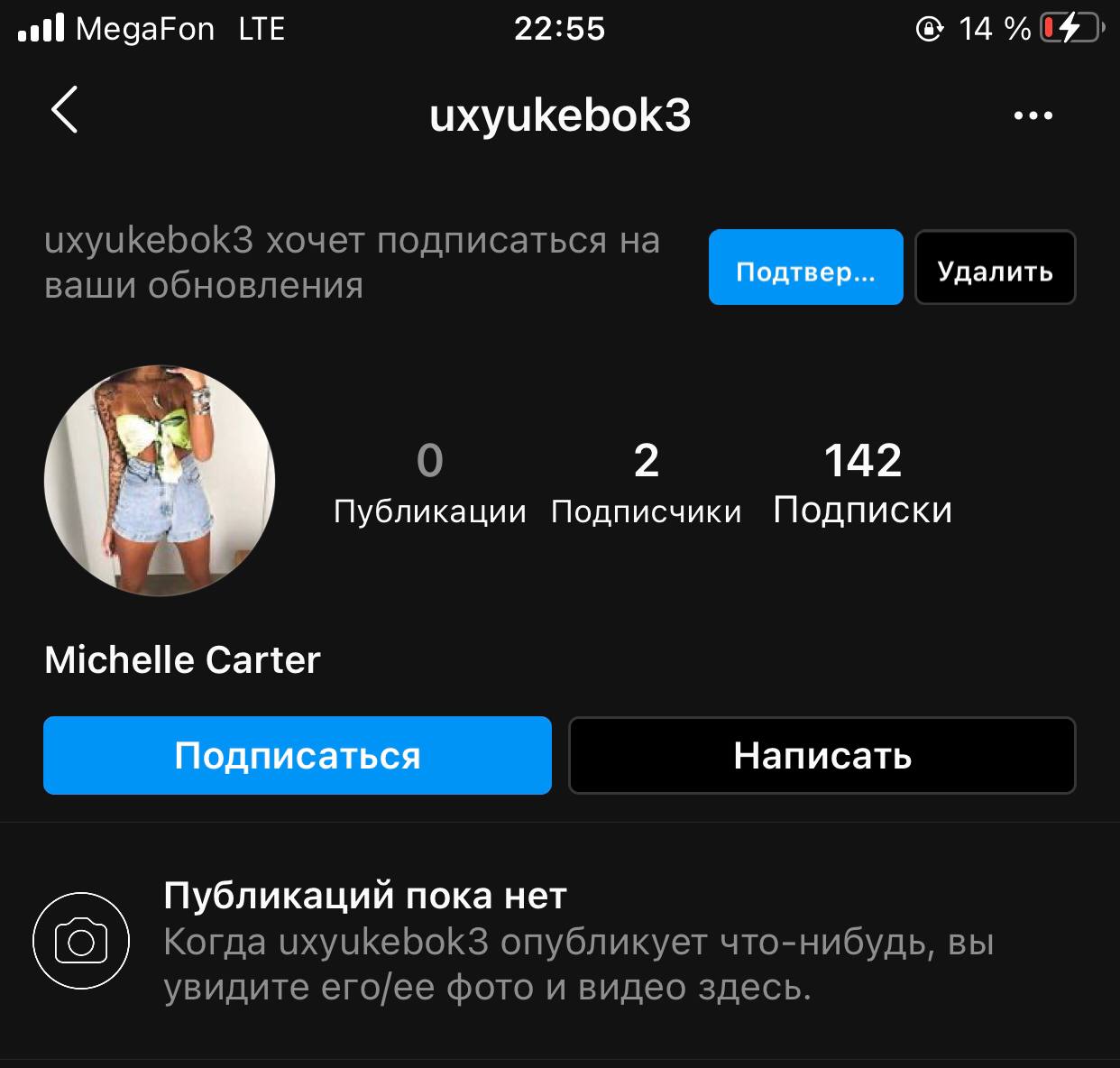View Michelle Carter's profile picture
This screenshot has width=1120, height=1068.
(x=160, y=481)
